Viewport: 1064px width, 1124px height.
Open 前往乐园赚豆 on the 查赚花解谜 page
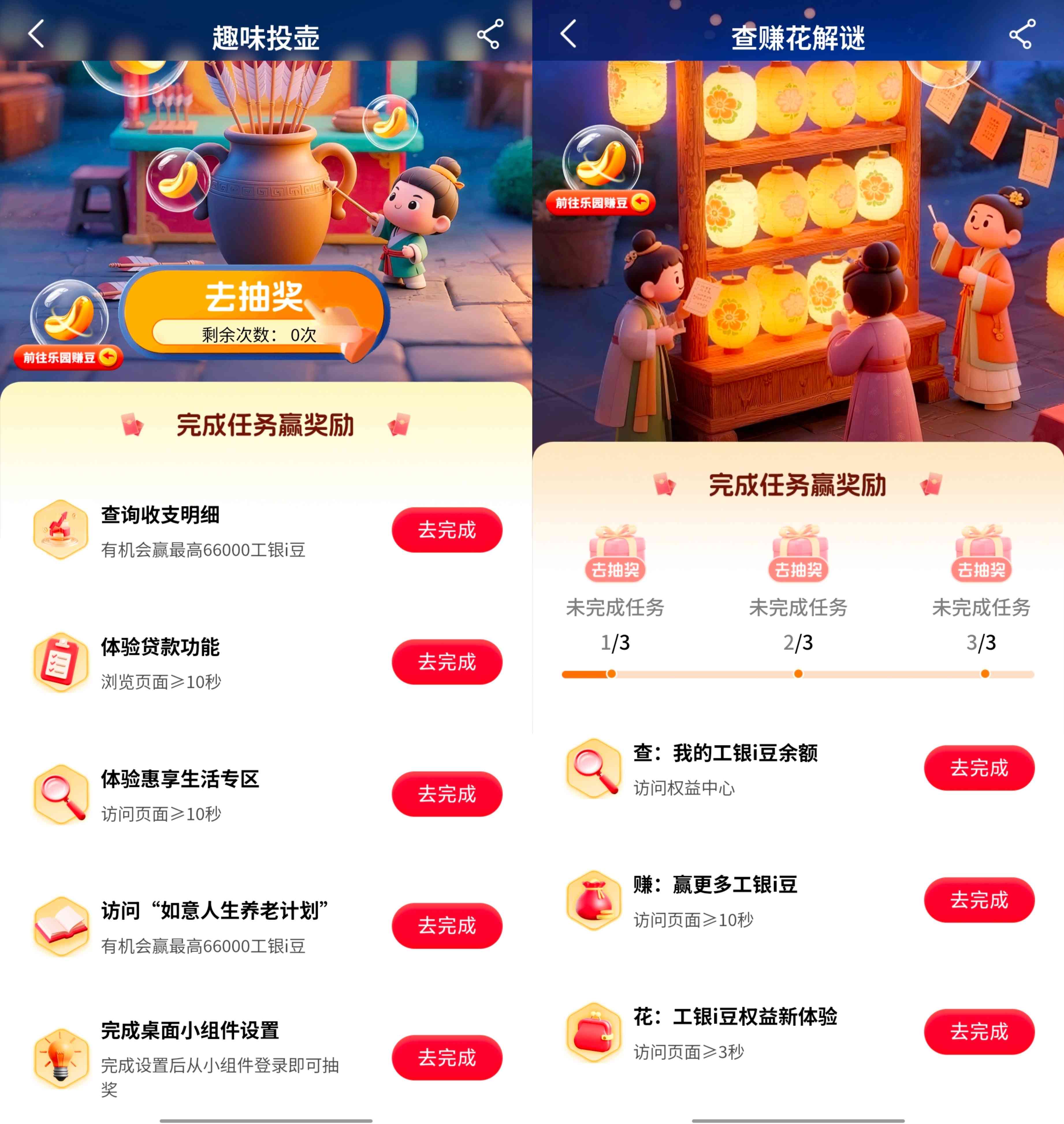point(600,202)
